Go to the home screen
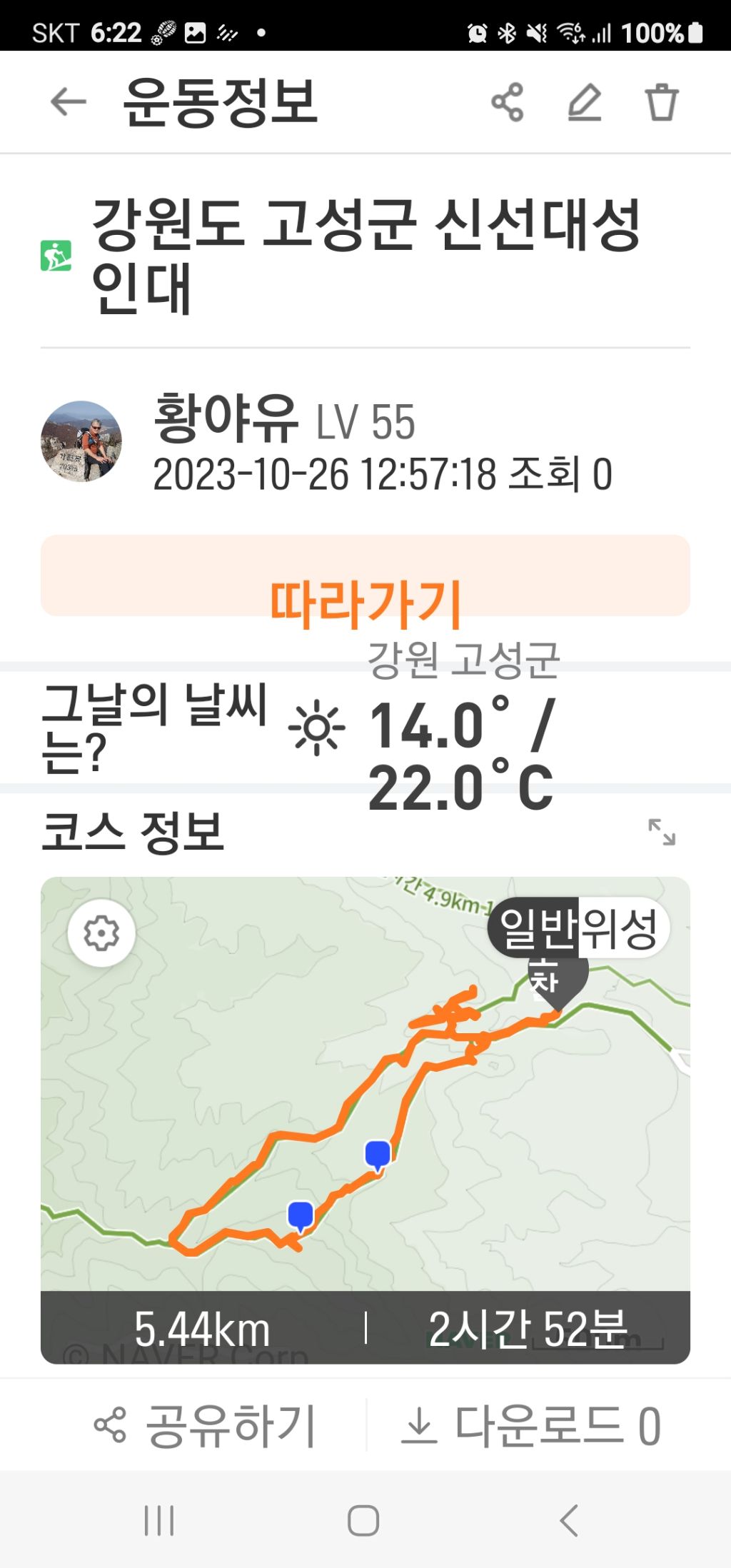Screen dimensions: 731x1568 point(363,1520)
